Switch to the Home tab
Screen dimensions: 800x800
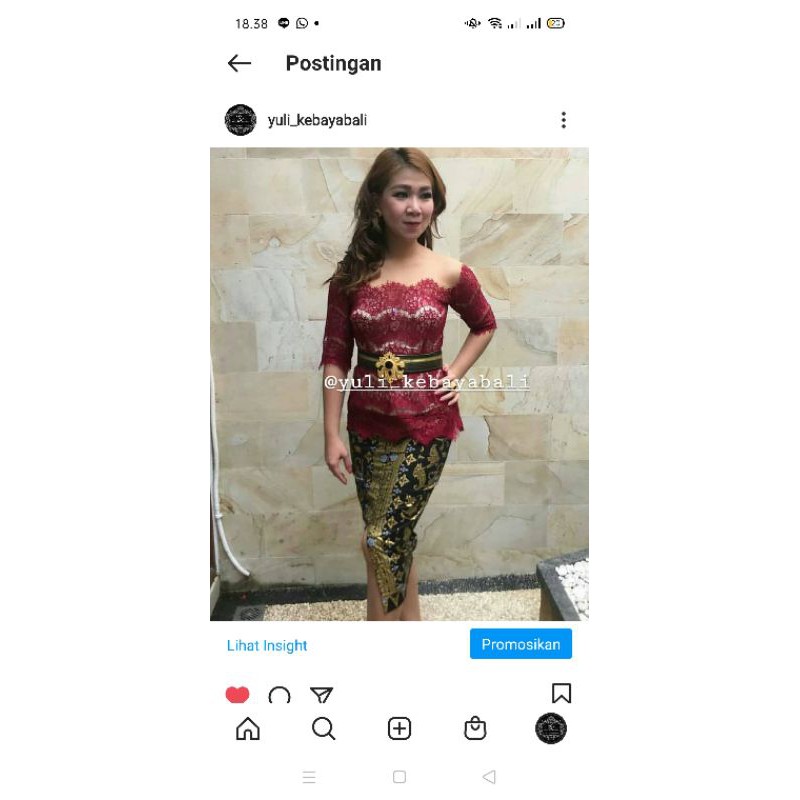point(248,729)
